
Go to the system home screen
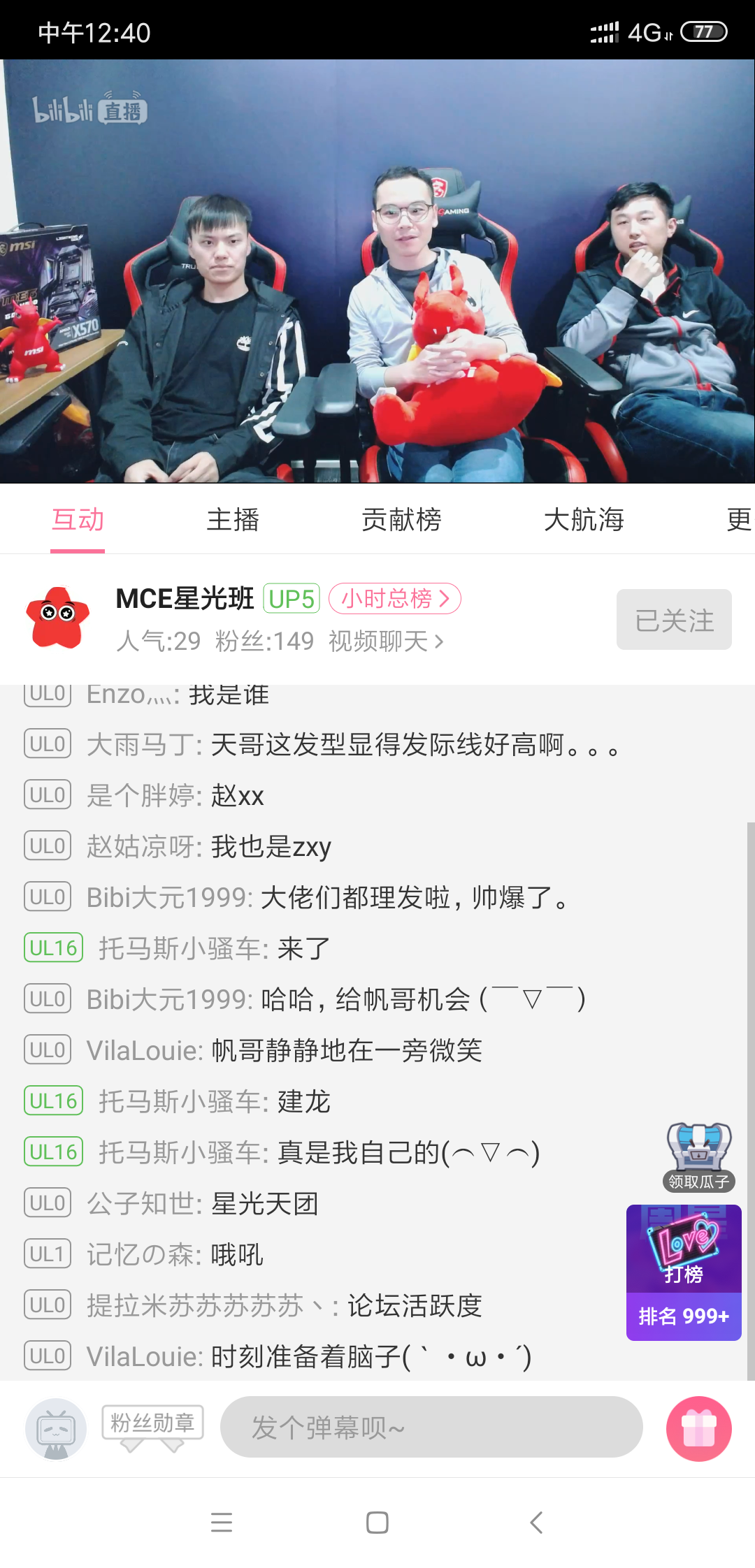377,1522
